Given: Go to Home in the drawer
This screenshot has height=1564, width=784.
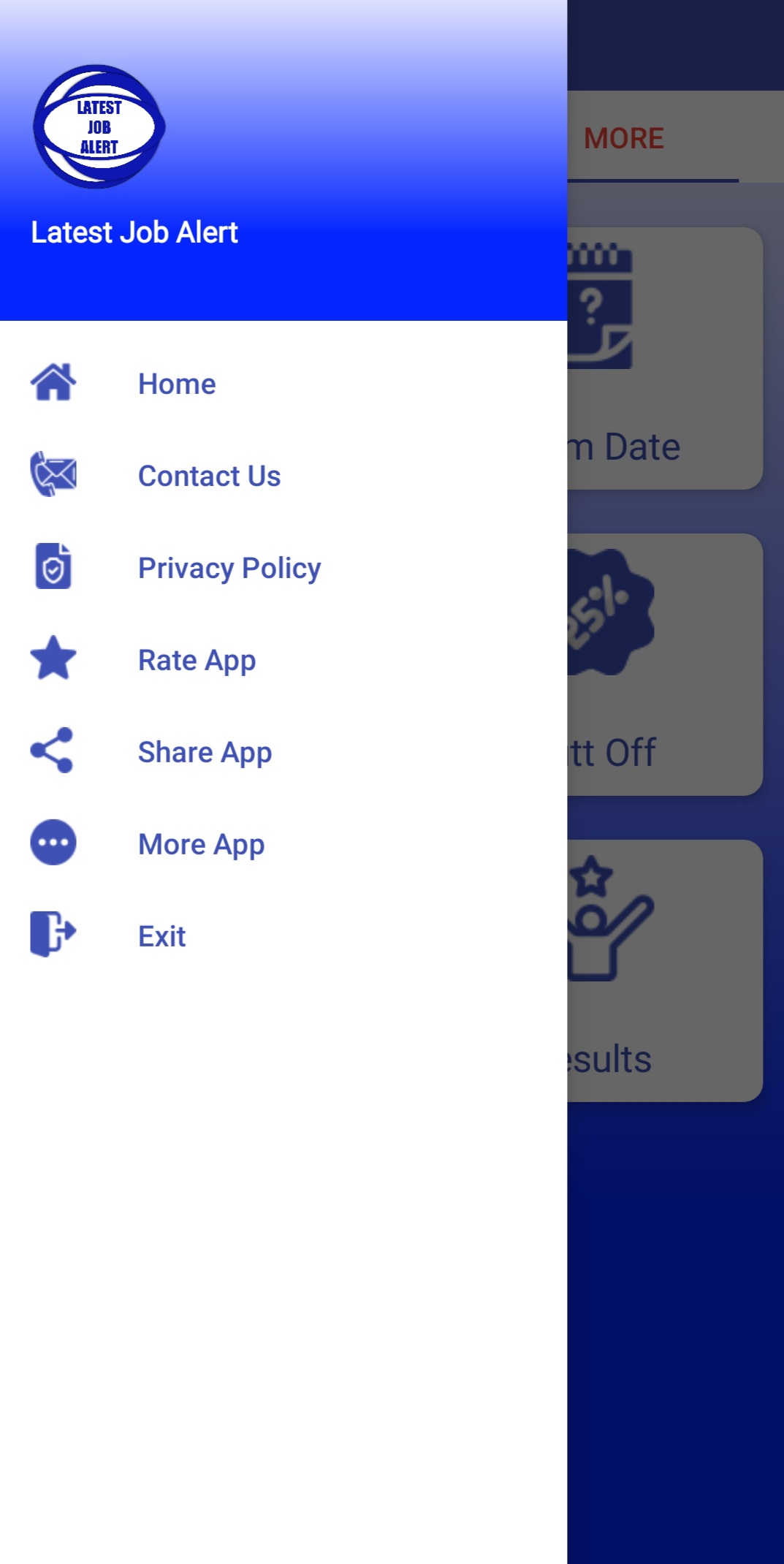Looking at the screenshot, I should [283, 384].
